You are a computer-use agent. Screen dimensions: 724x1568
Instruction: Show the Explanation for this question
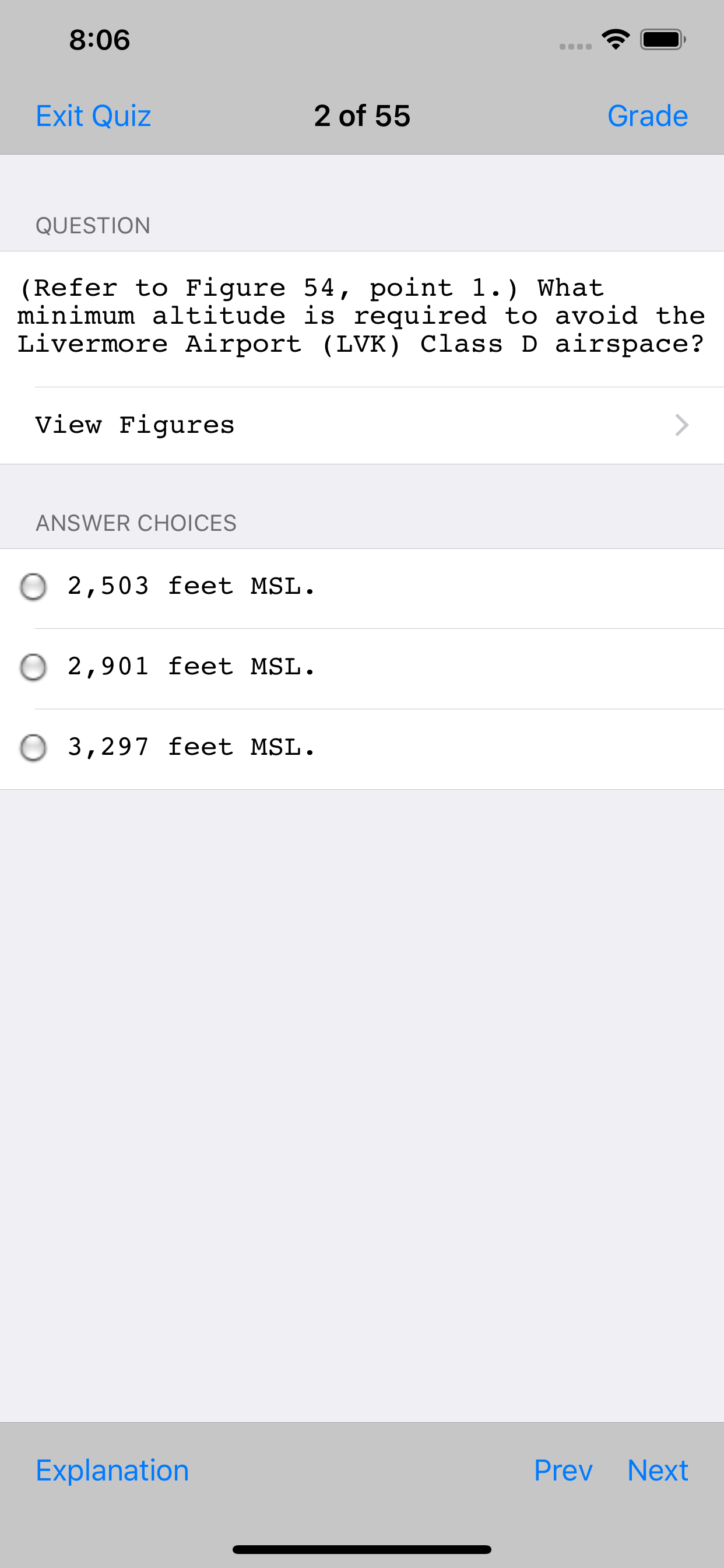click(x=112, y=1470)
